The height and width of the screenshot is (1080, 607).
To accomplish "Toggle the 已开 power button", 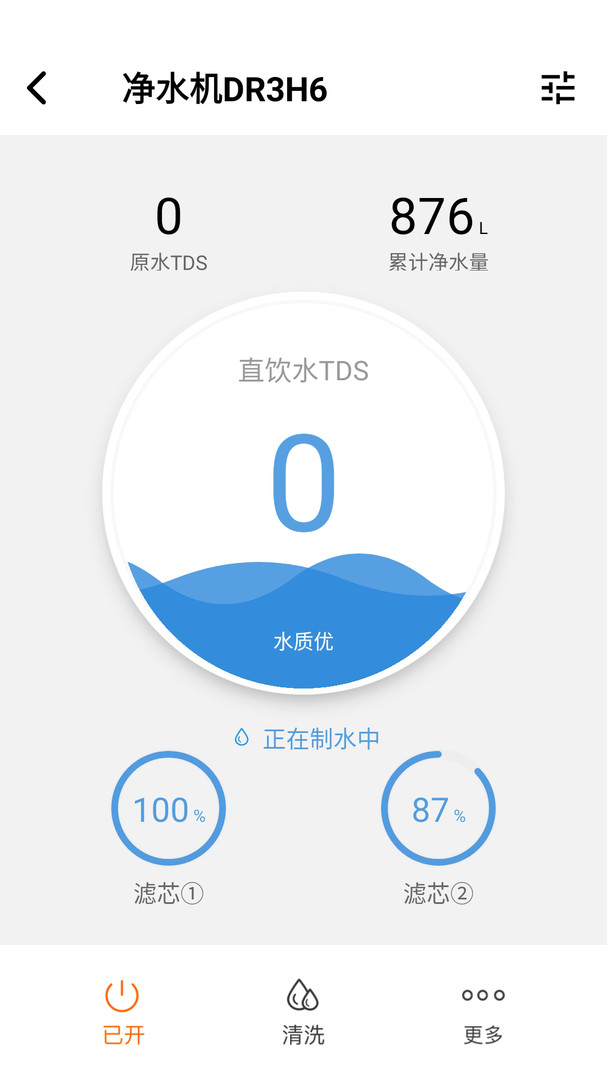I will [123, 1011].
